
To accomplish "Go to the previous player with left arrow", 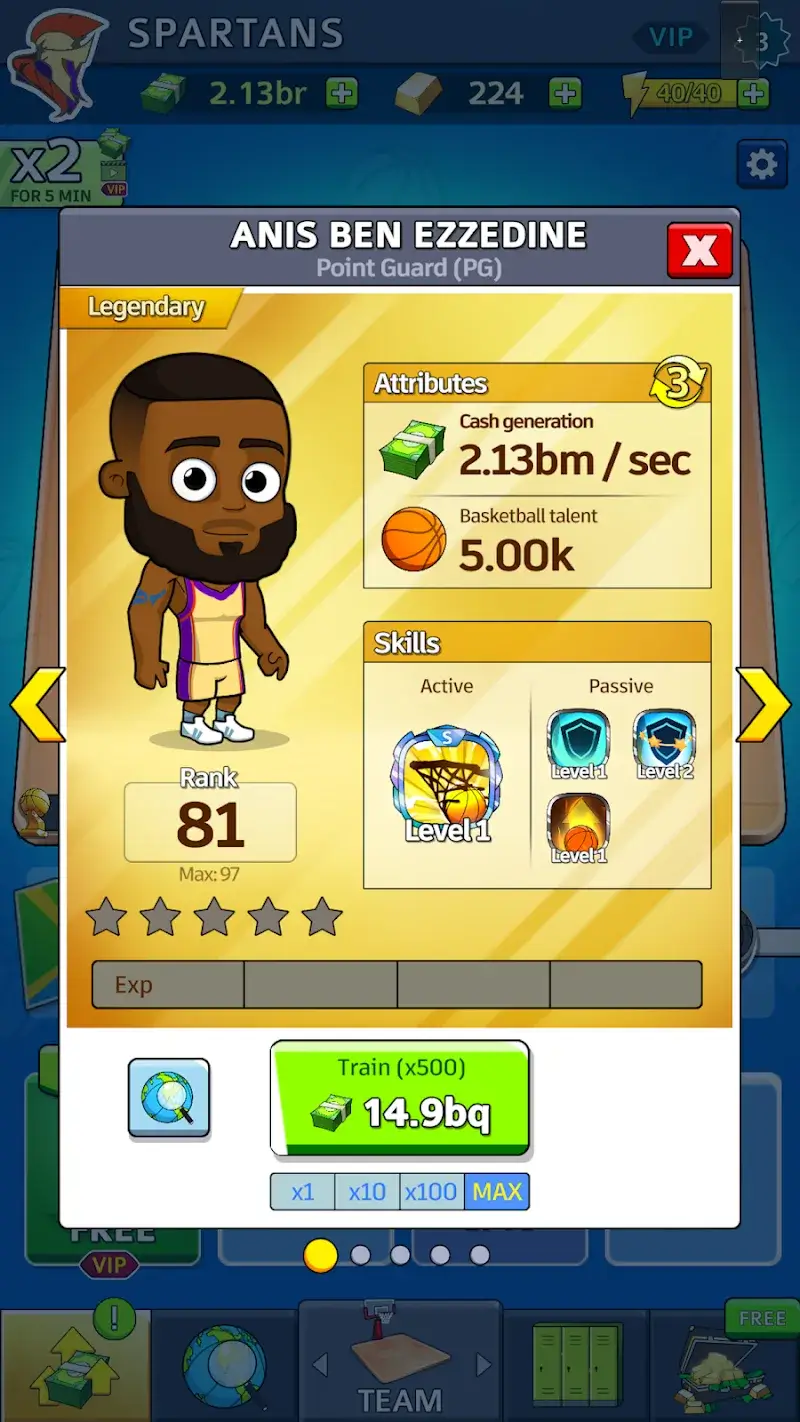I will click(x=37, y=705).
